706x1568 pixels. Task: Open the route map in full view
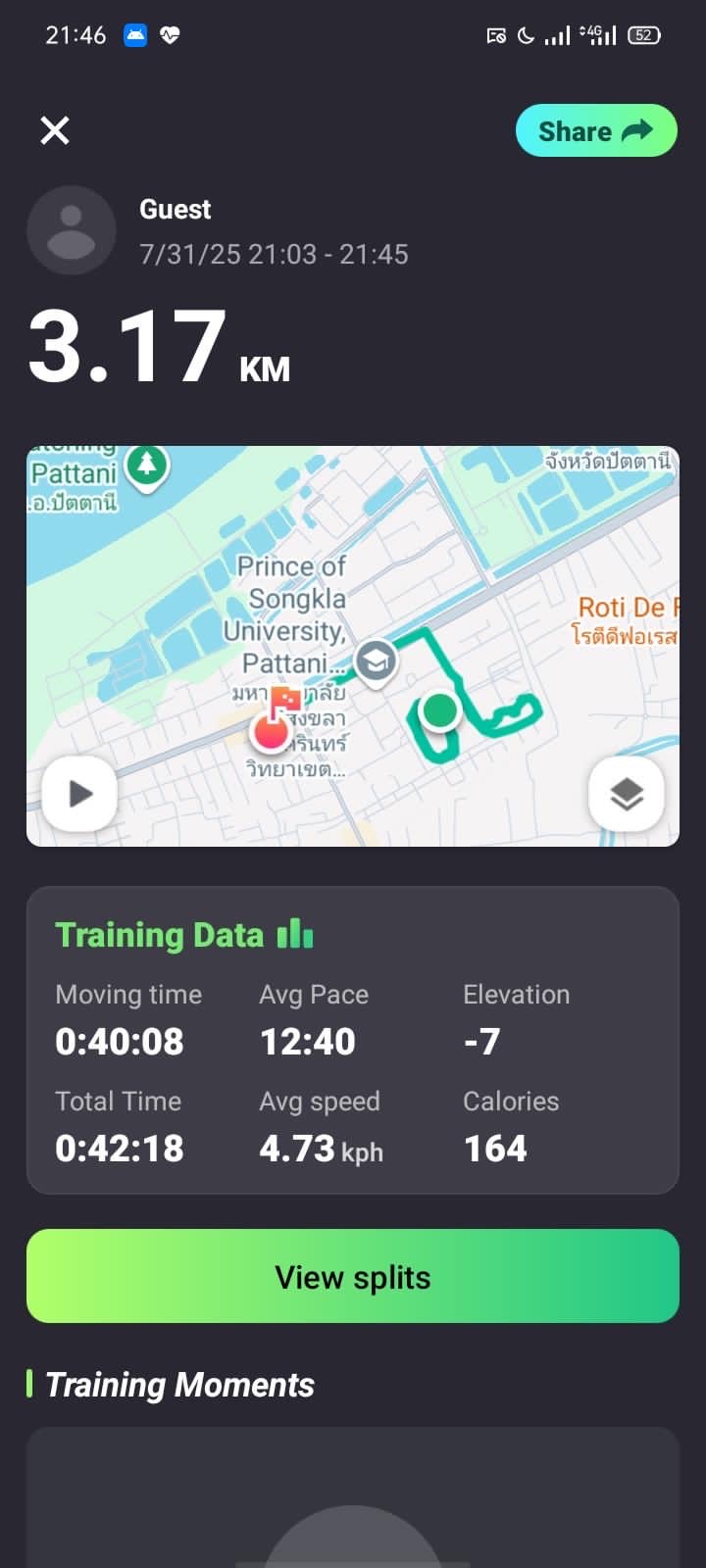pos(353,588)
